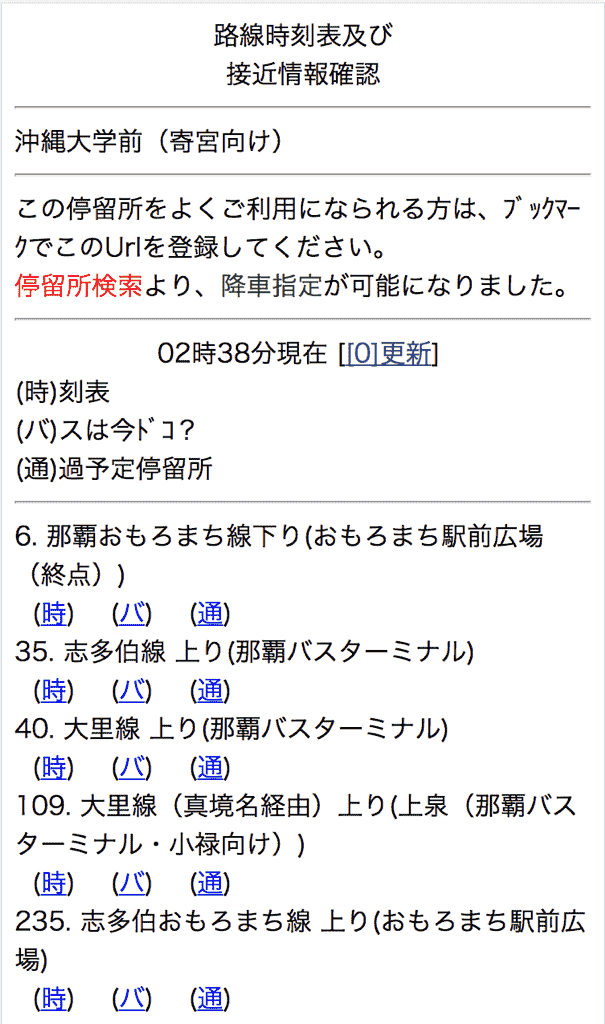Open 時 timetable for route 40 大里線
Screen dimensions: 605x1024
click(x=54, y=767)
